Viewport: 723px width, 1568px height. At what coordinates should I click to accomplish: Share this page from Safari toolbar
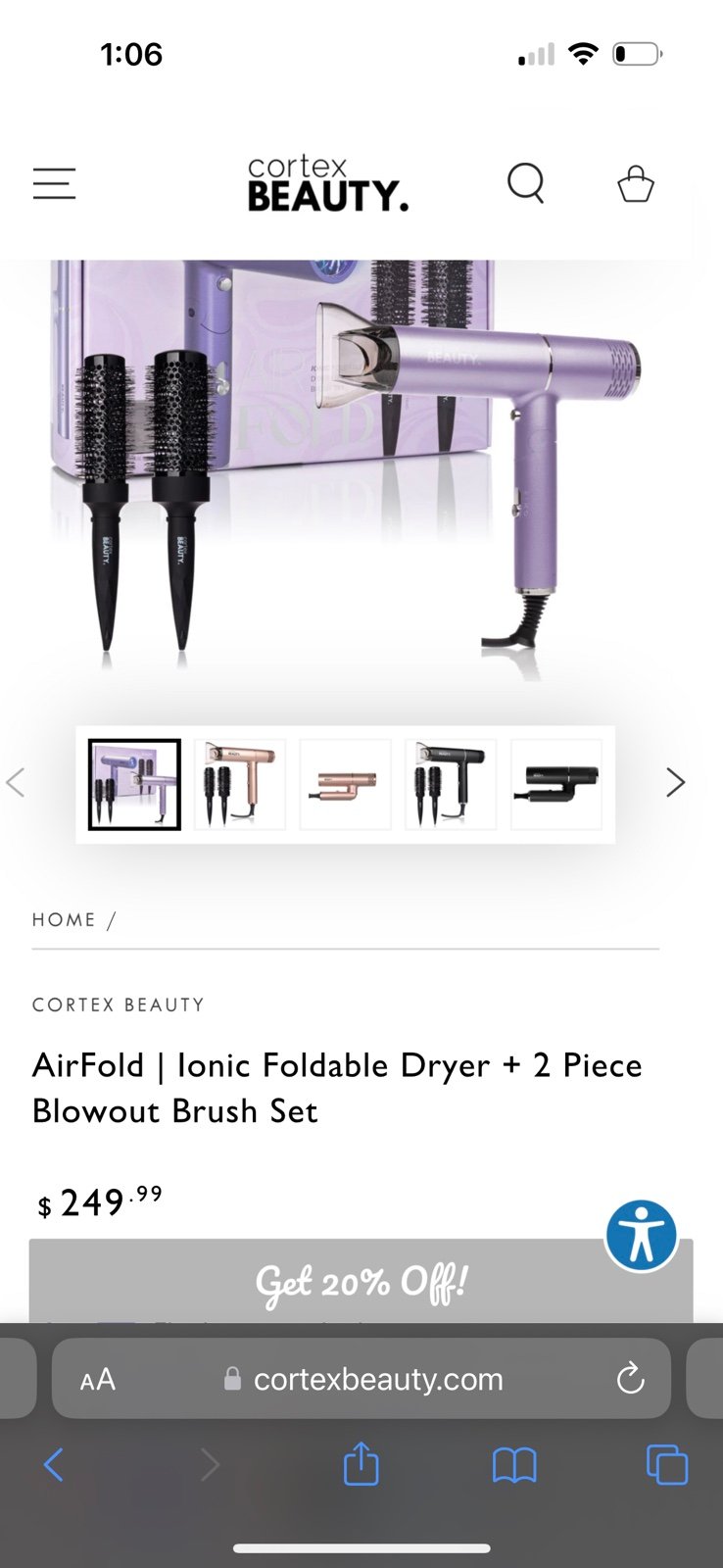tap(361, 1464)
